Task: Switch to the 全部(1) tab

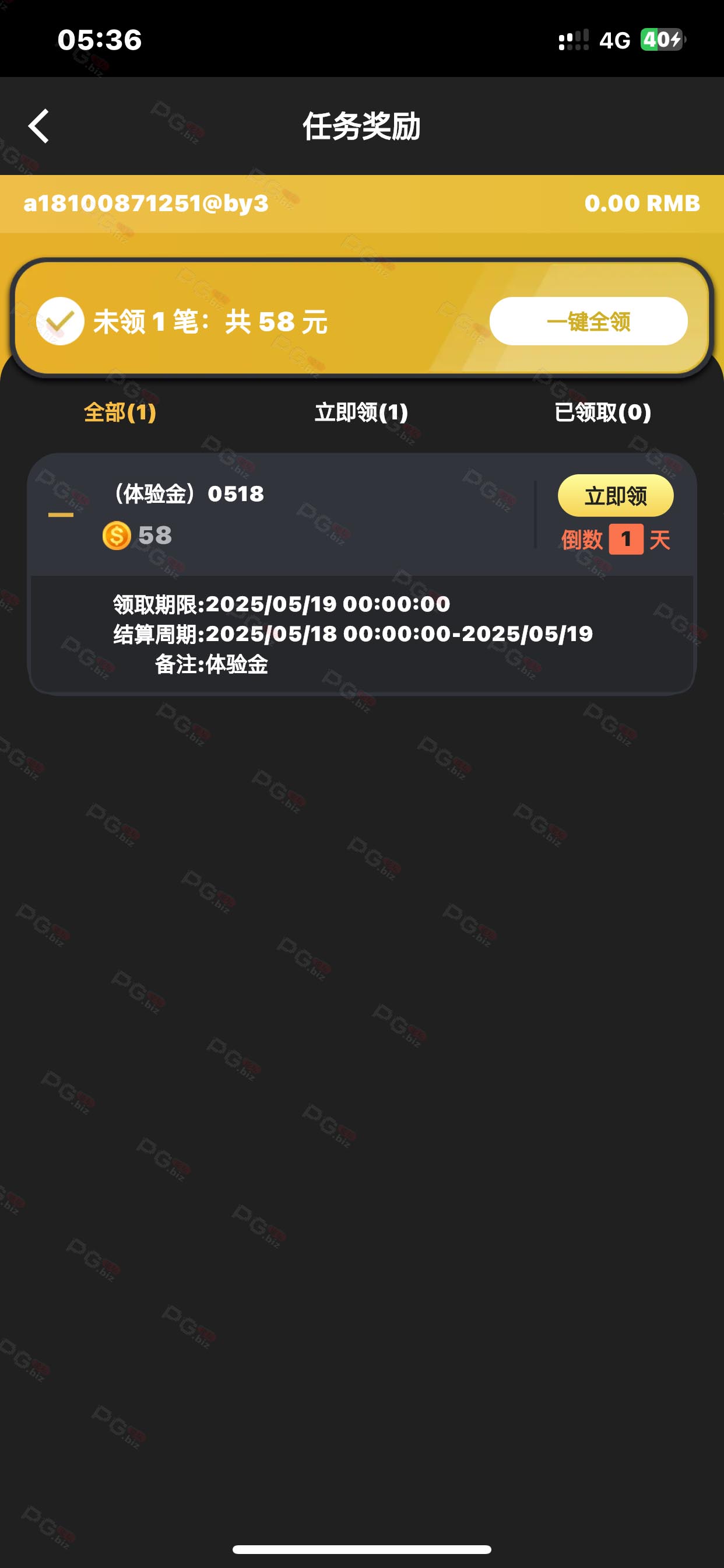Action: click(120, 412)
